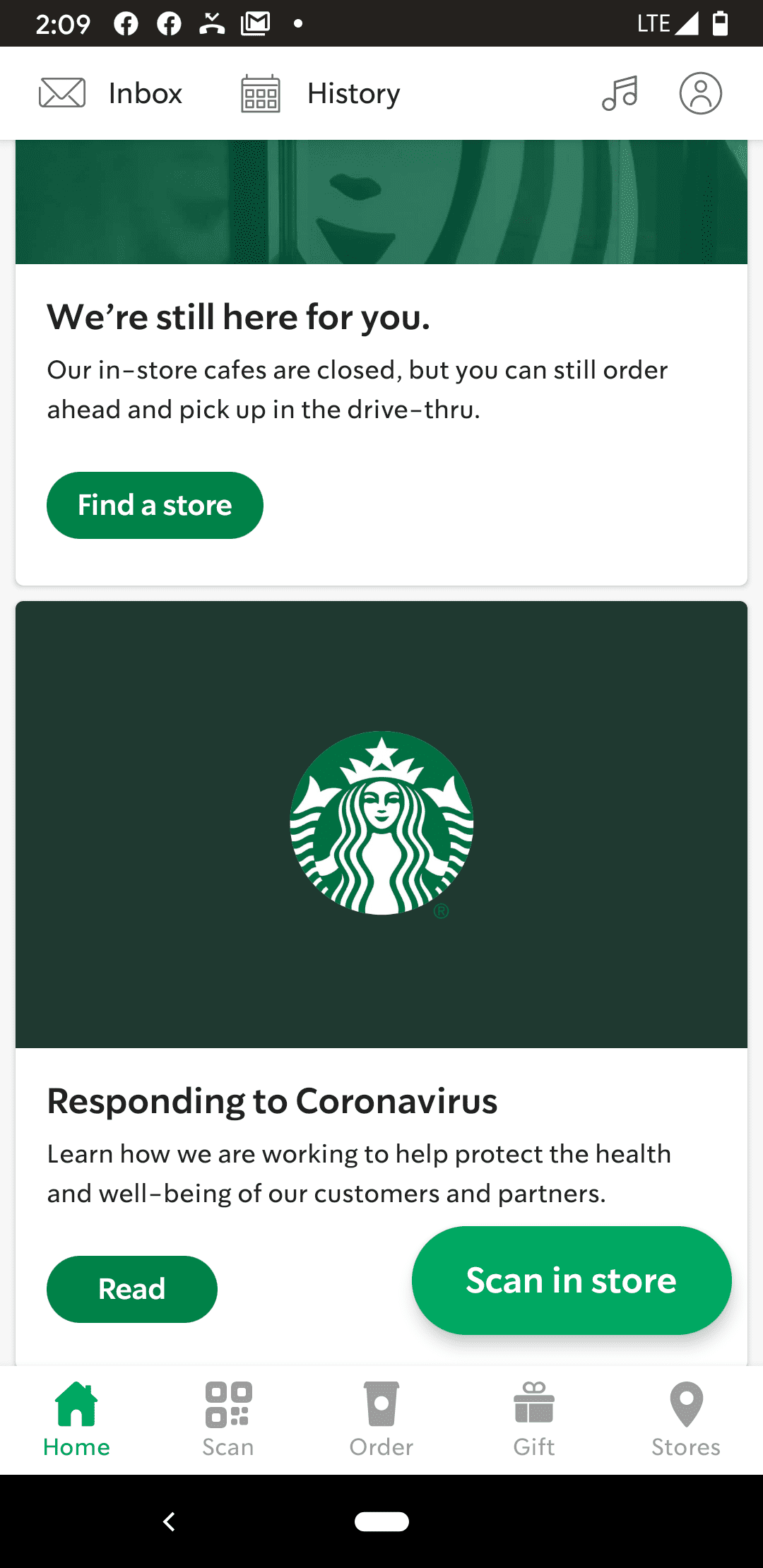
Task: Tap Read about responding to Coronavirus
Action: 132,1289
